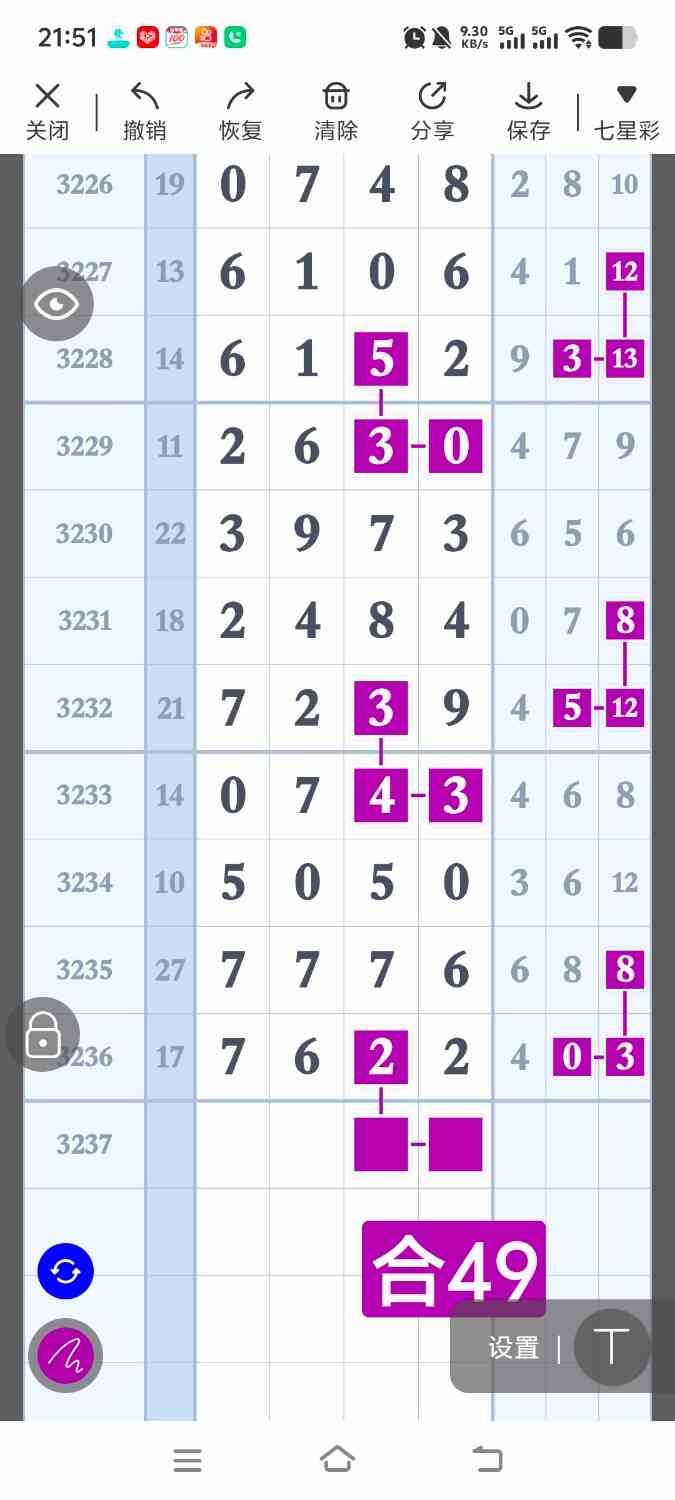Tap the blue refresh button
This screenshot has width=675, height=1500.
[65, 1271]
